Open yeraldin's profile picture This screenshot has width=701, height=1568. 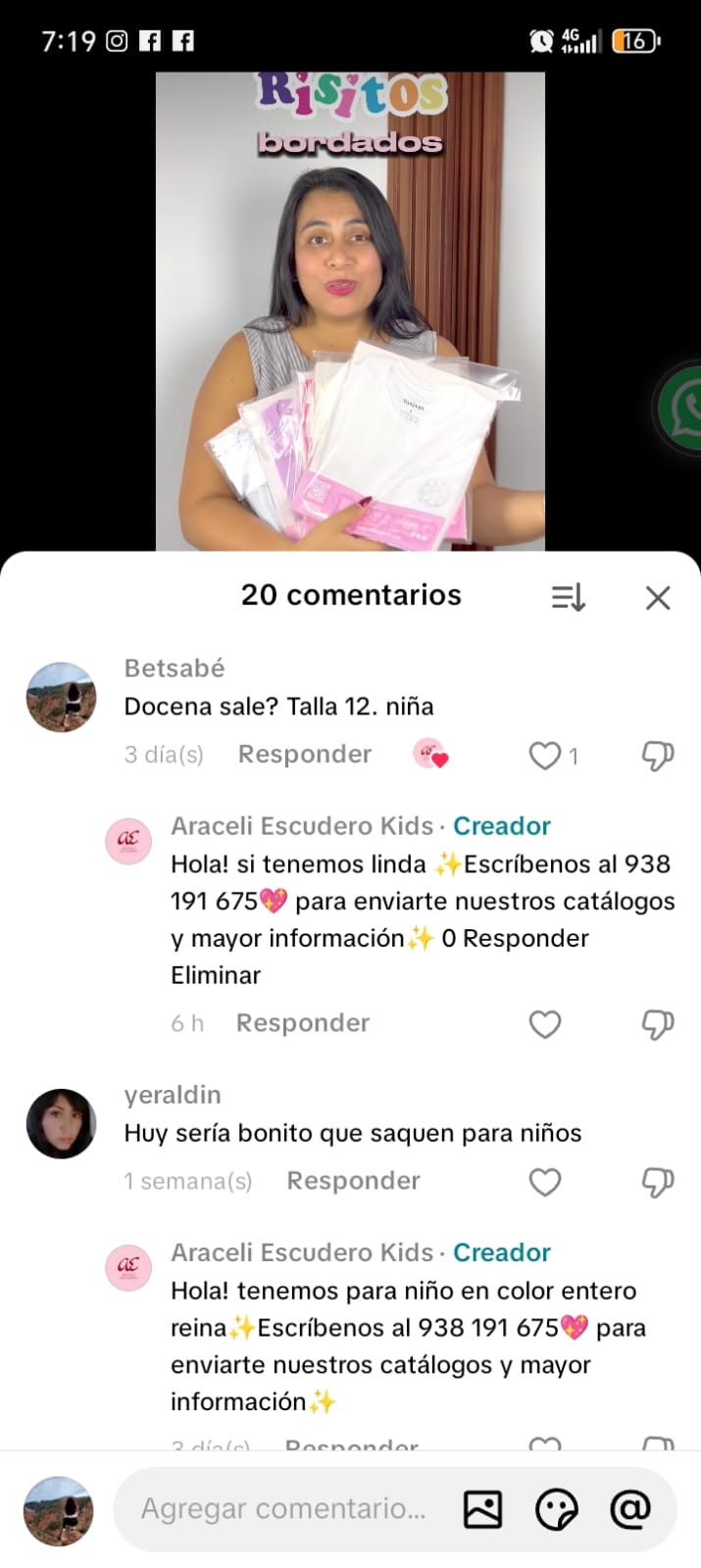click(x=61, y=1123)
